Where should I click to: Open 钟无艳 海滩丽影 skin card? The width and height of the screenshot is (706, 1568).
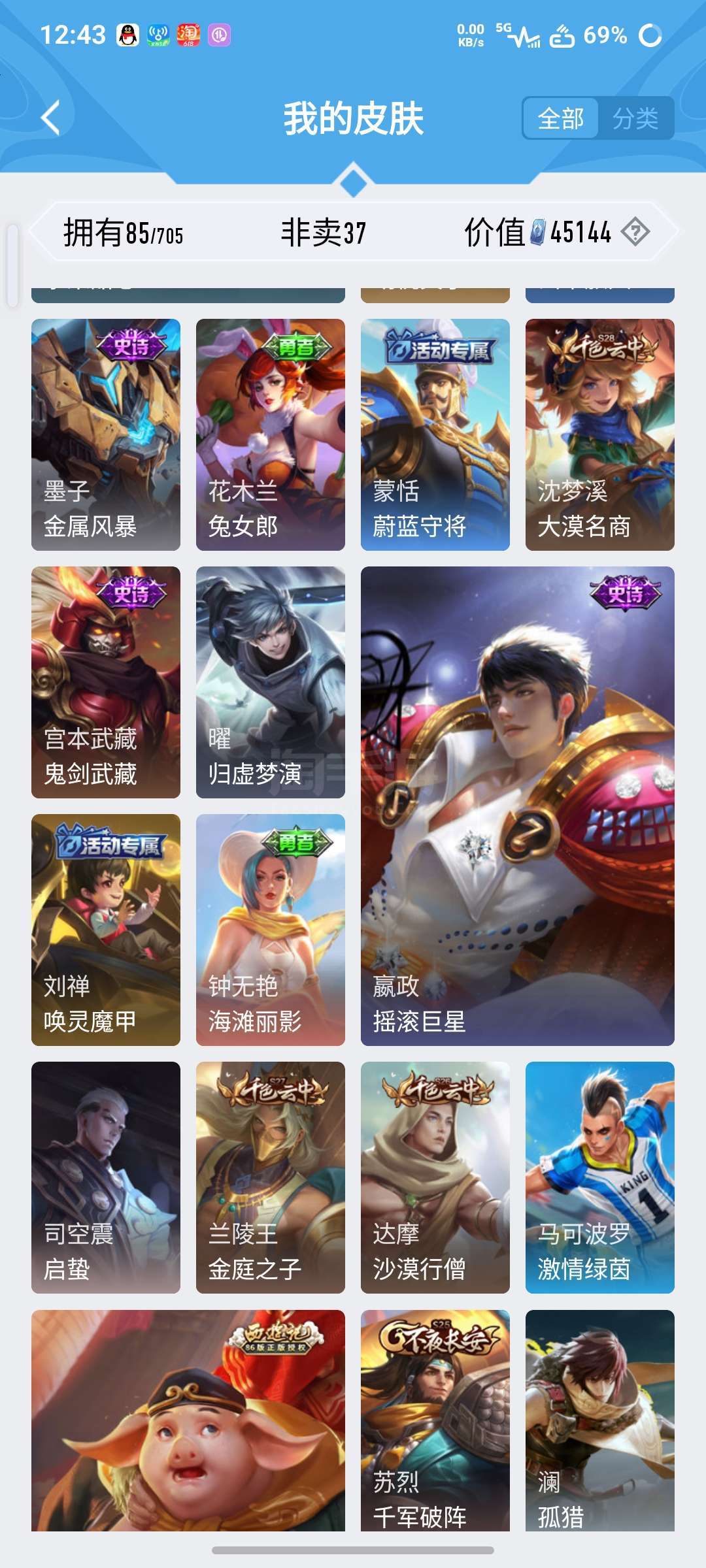(271, 930)
